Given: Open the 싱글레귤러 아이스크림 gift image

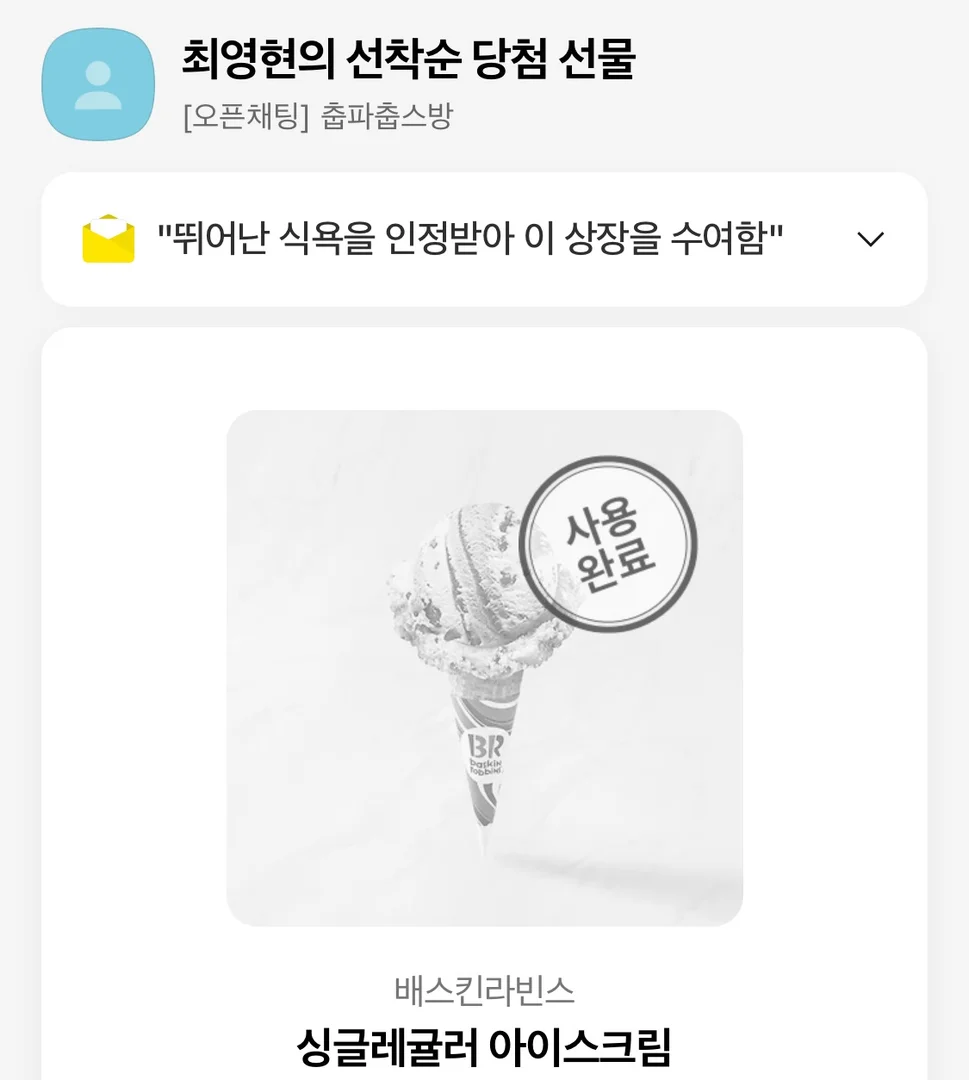Looking at the screenshot, I should coord(484,668).
